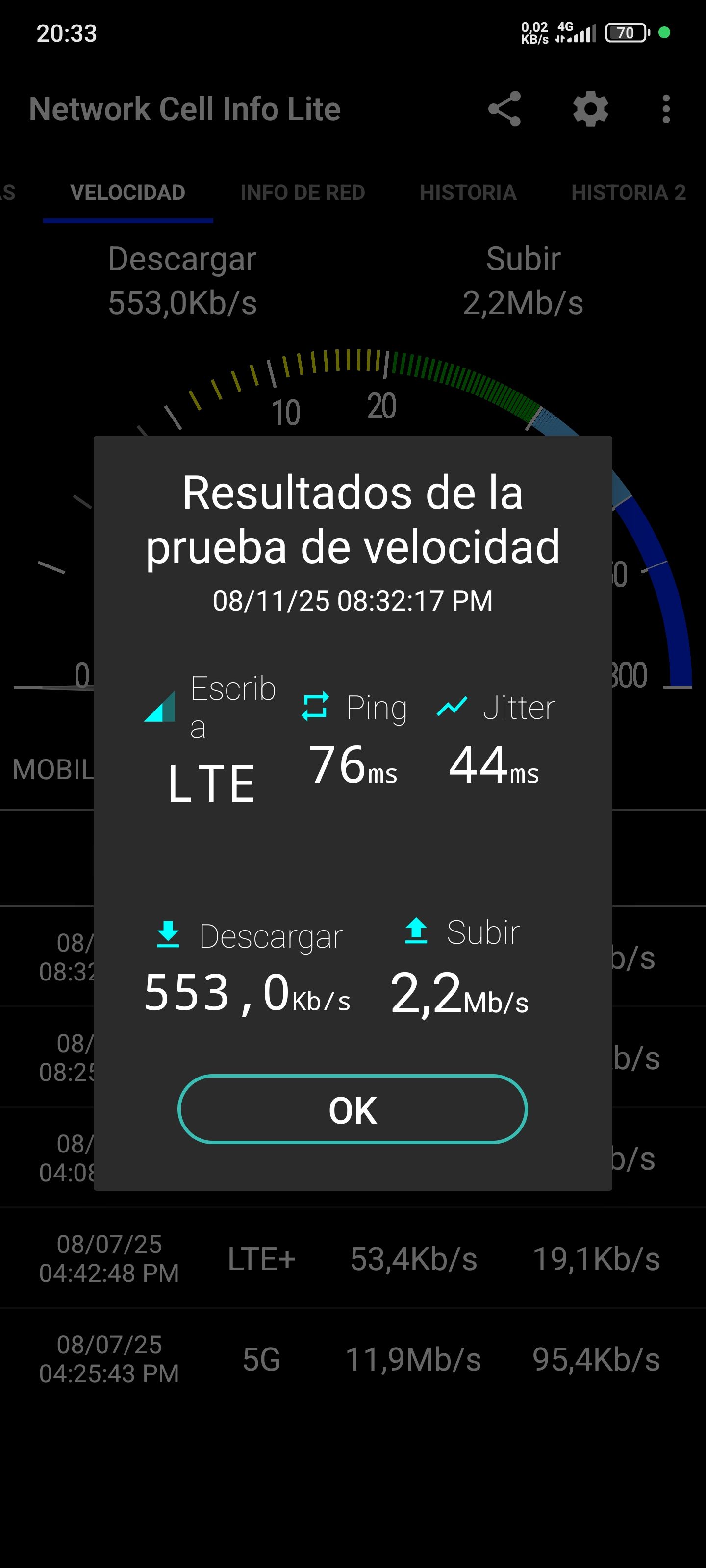Switch to the INFO DE RED tab

[302, 193]
